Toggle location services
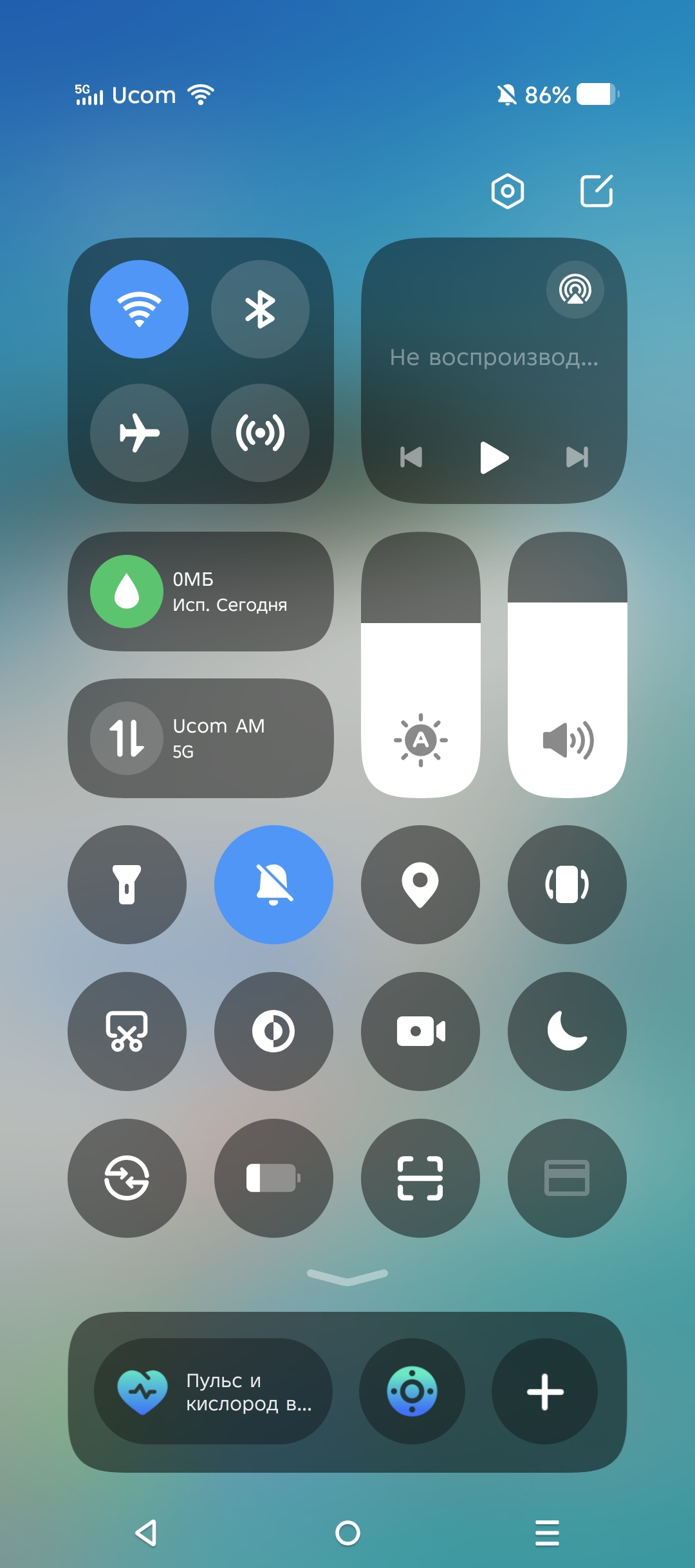Image resolution: width=695 pixels, height=1568 pixels. pos(420,884)
